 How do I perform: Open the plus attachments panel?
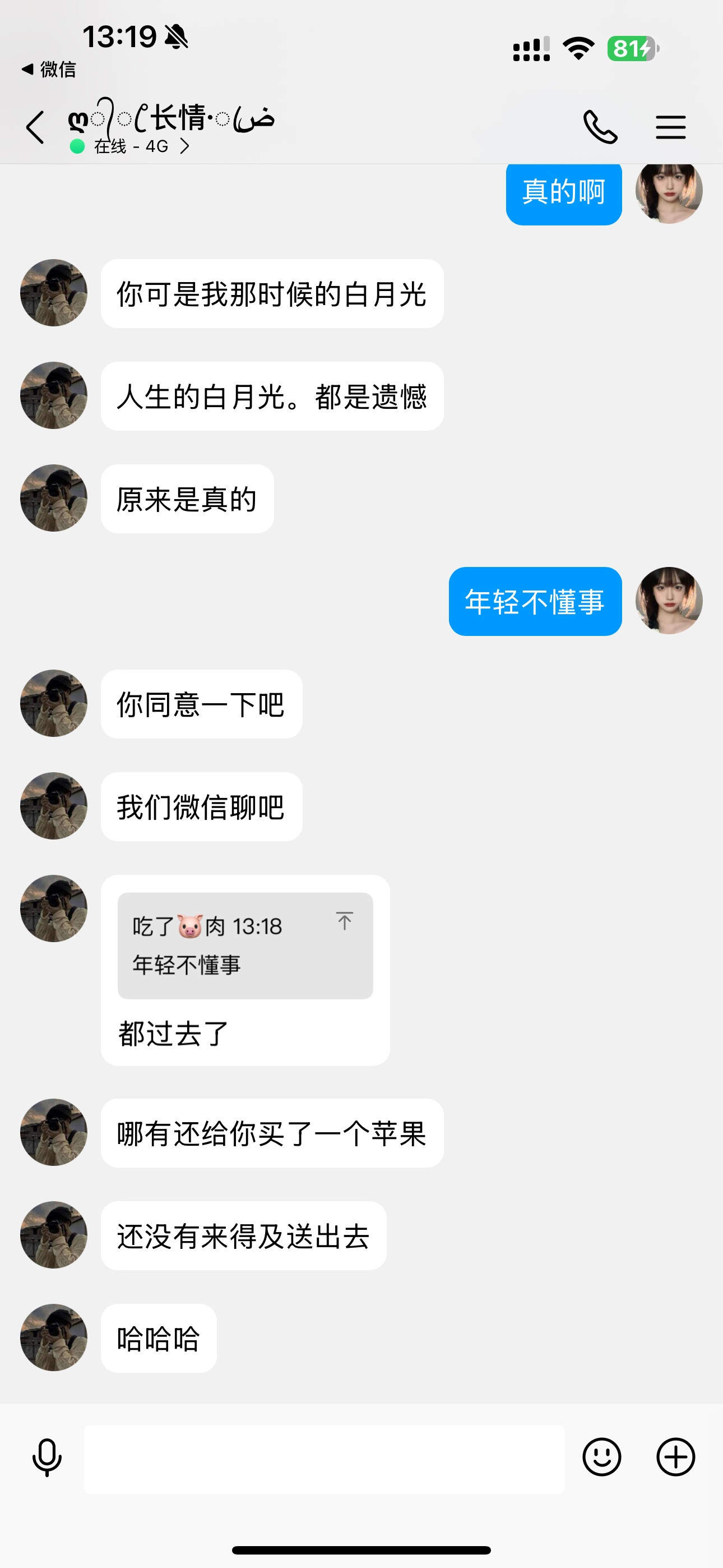[x=675, y=1457]
